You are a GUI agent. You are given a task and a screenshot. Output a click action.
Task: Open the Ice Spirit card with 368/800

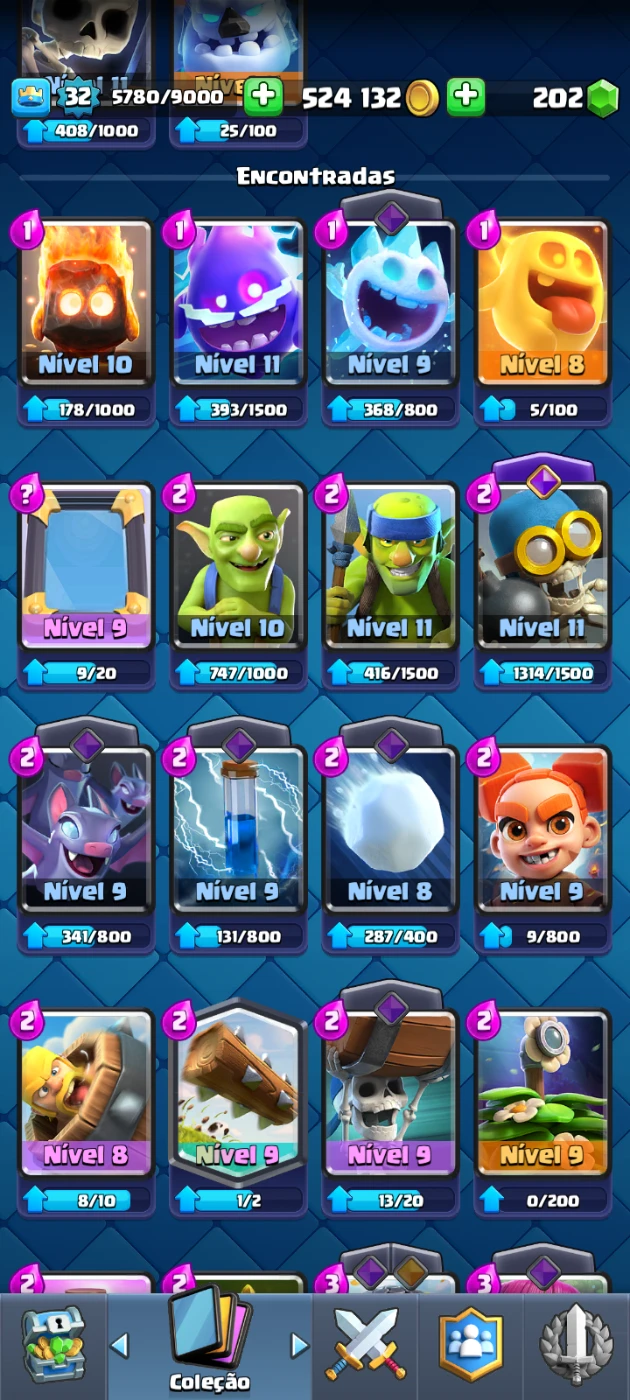390,303
